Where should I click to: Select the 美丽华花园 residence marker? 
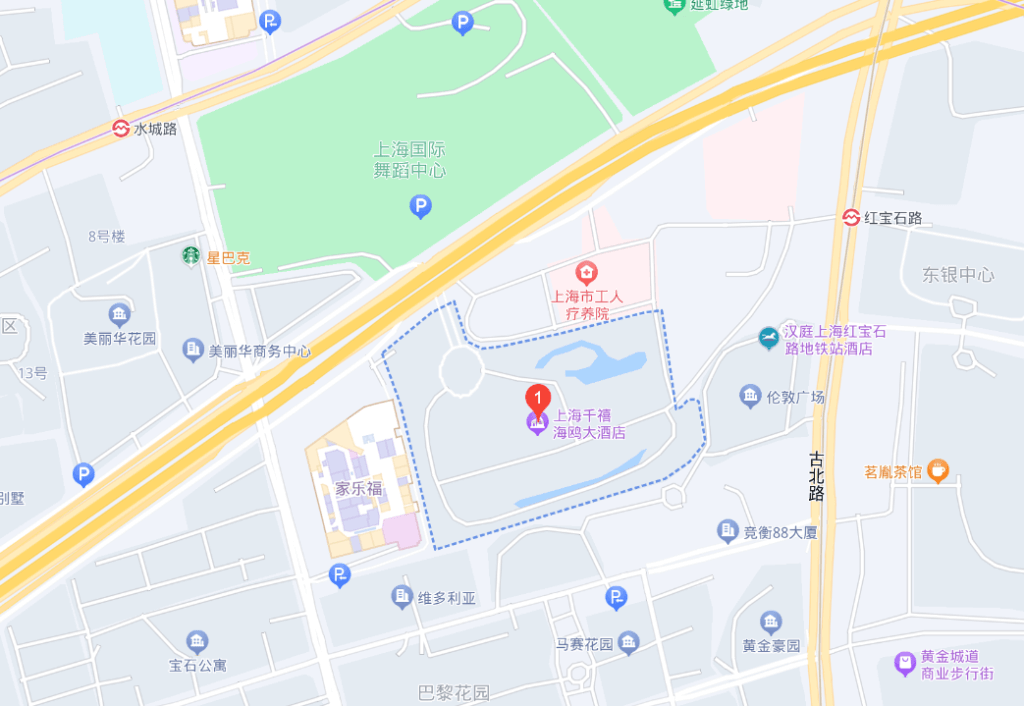(x=120, y=315)
